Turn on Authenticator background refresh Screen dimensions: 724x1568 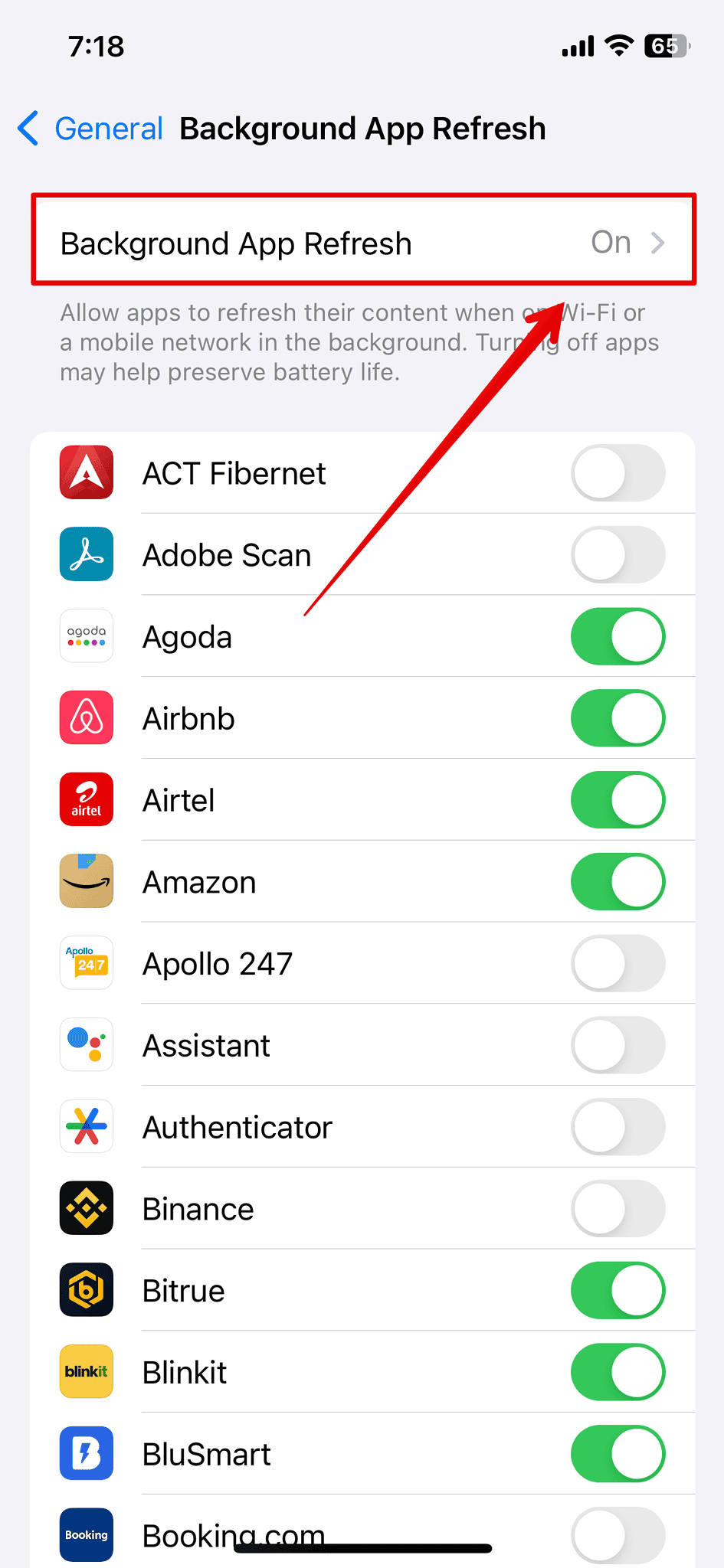pyautogui.click(x=618, y=1127)
